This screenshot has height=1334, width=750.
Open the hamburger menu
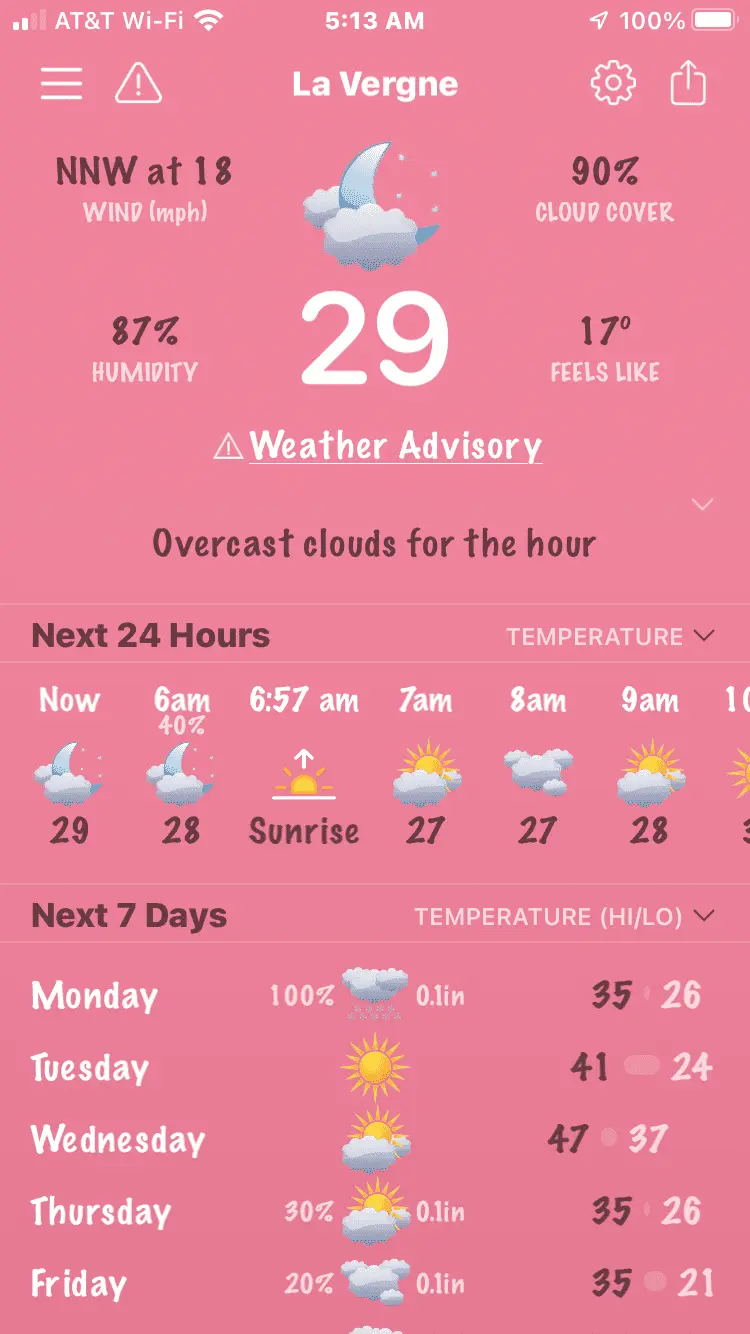(61, 84)
